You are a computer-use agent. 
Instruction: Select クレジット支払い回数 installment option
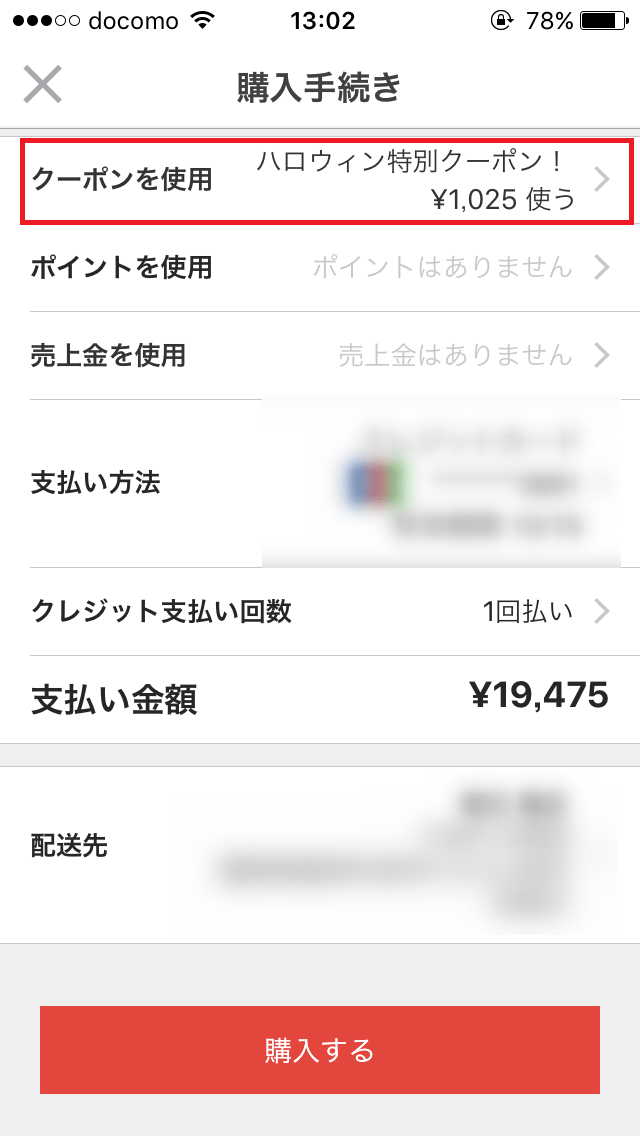(x=320, y=611)
